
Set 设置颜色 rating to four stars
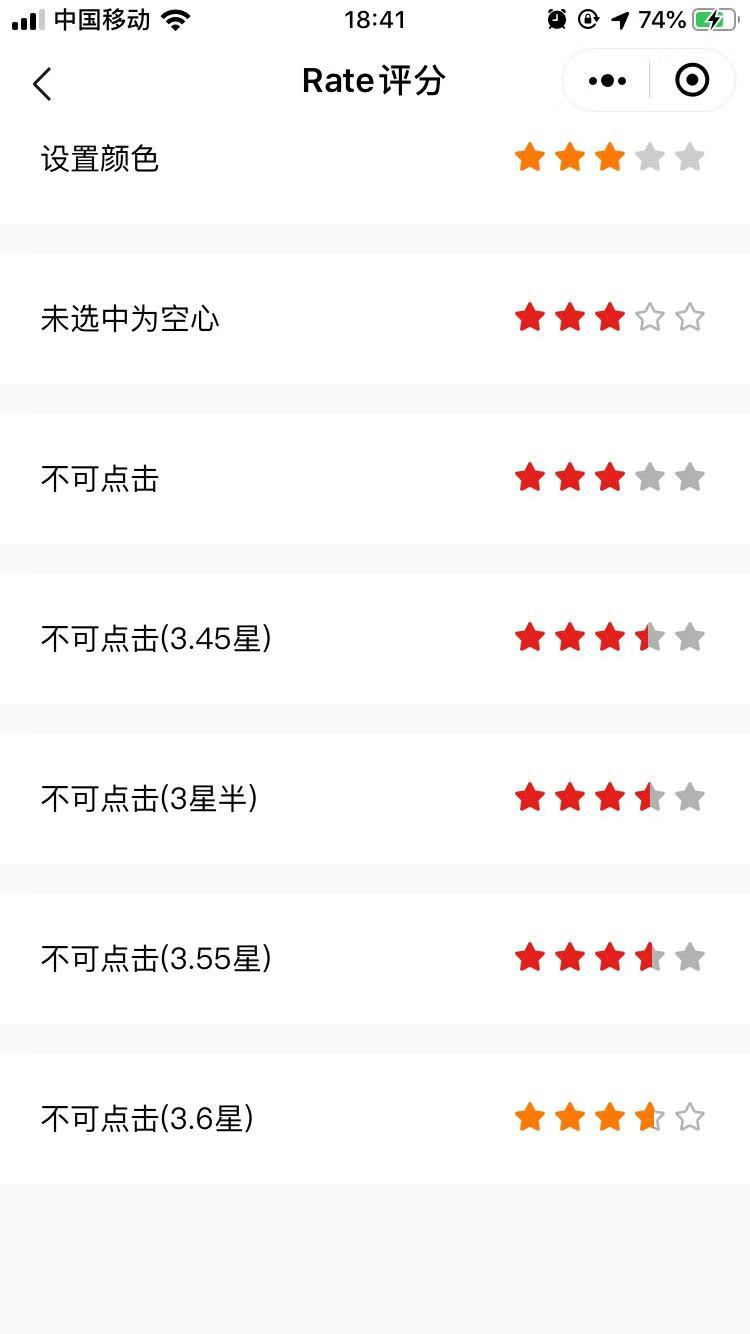(x=650, y=158)
